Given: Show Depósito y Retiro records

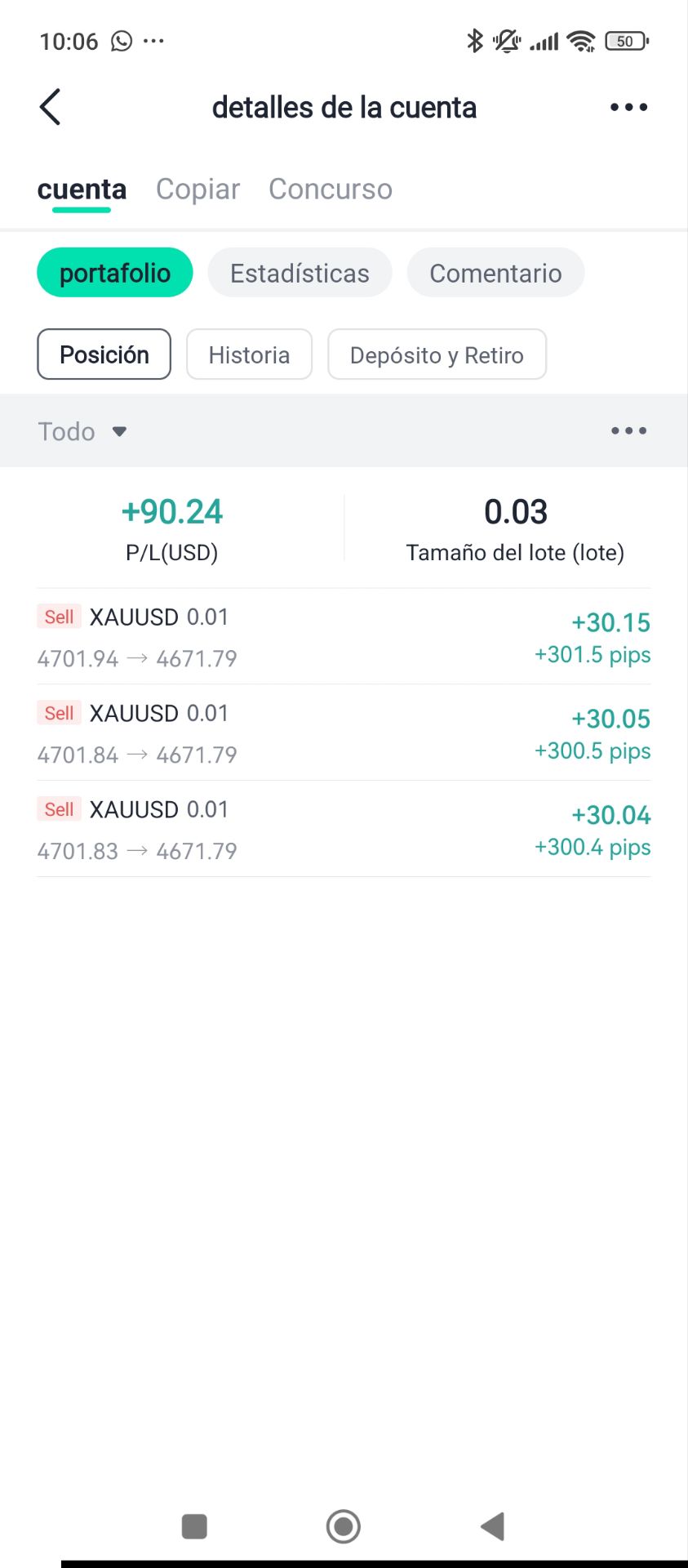Looking at the screenshot, I should pyautogui.click(x=437, y=354).
